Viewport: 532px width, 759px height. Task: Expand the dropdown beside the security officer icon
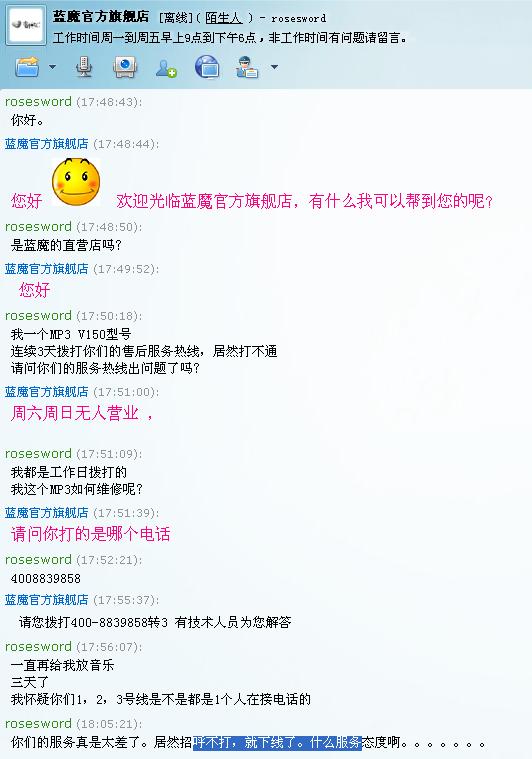coord(274,67)
